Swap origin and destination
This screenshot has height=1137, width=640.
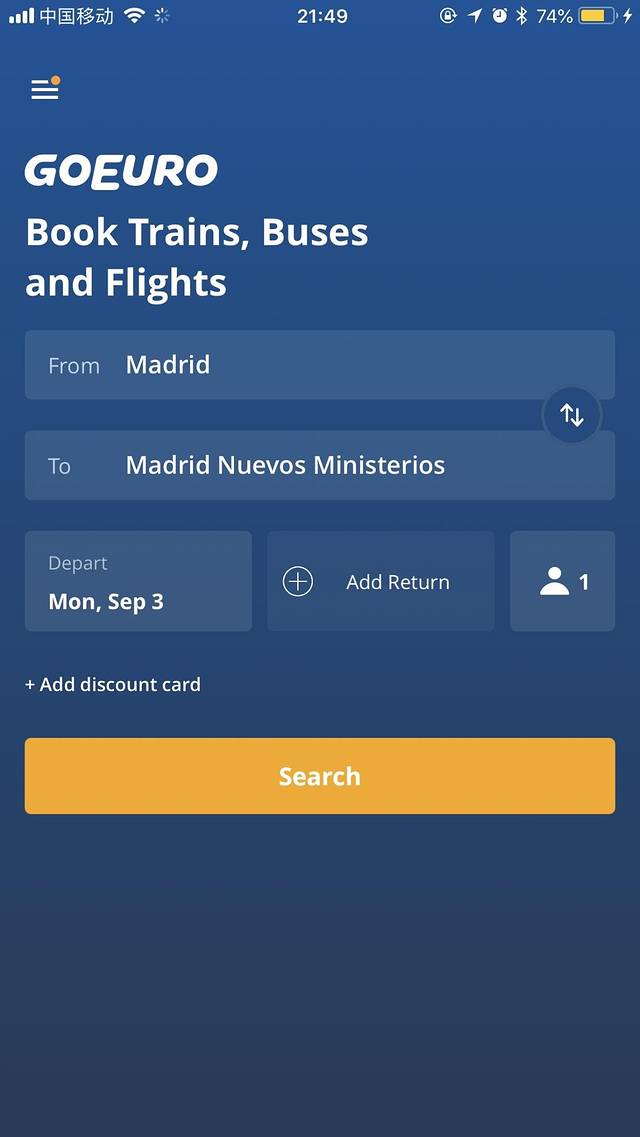pos(571,415)
